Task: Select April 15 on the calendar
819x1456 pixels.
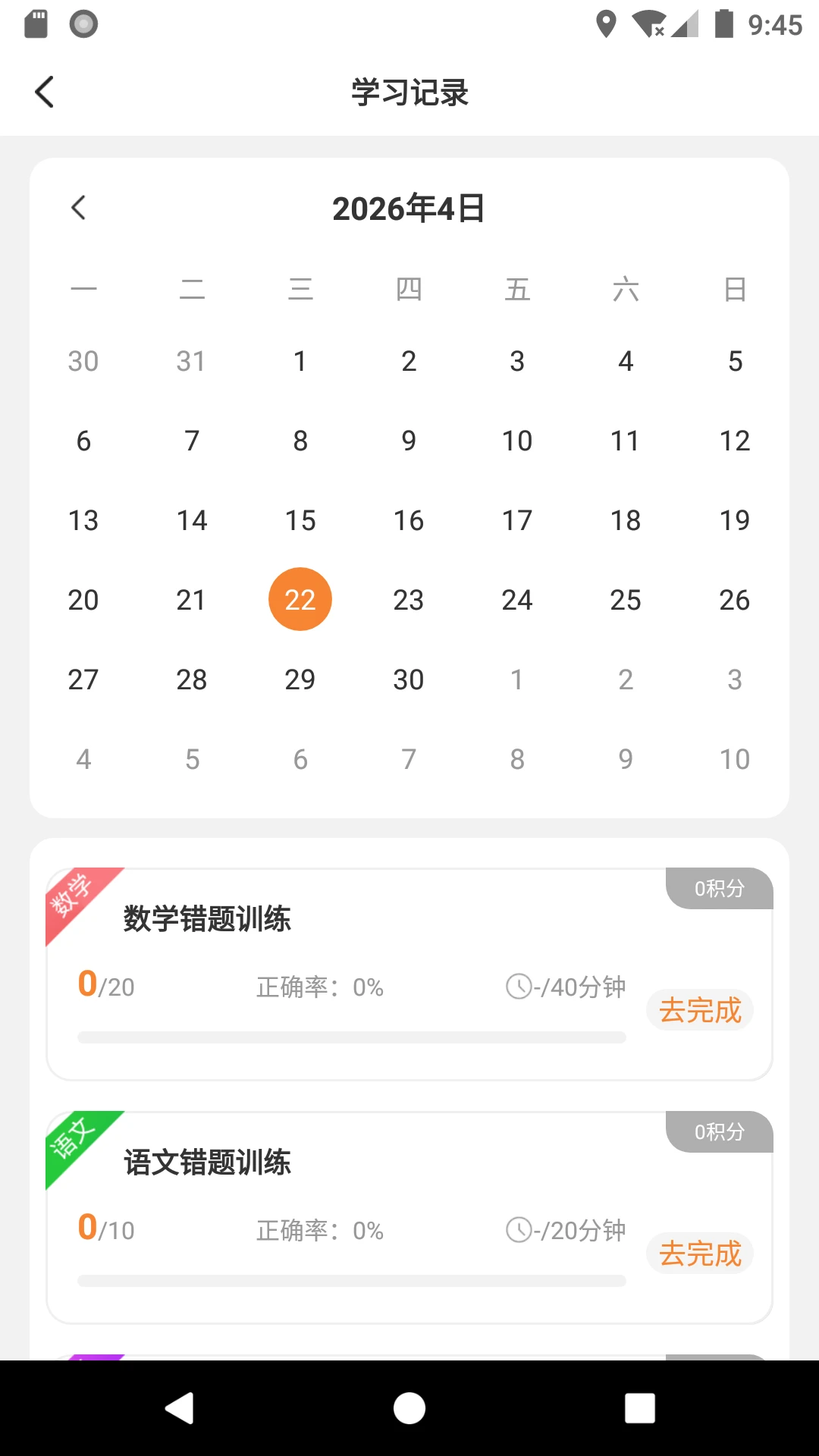Action: (300, 520)
